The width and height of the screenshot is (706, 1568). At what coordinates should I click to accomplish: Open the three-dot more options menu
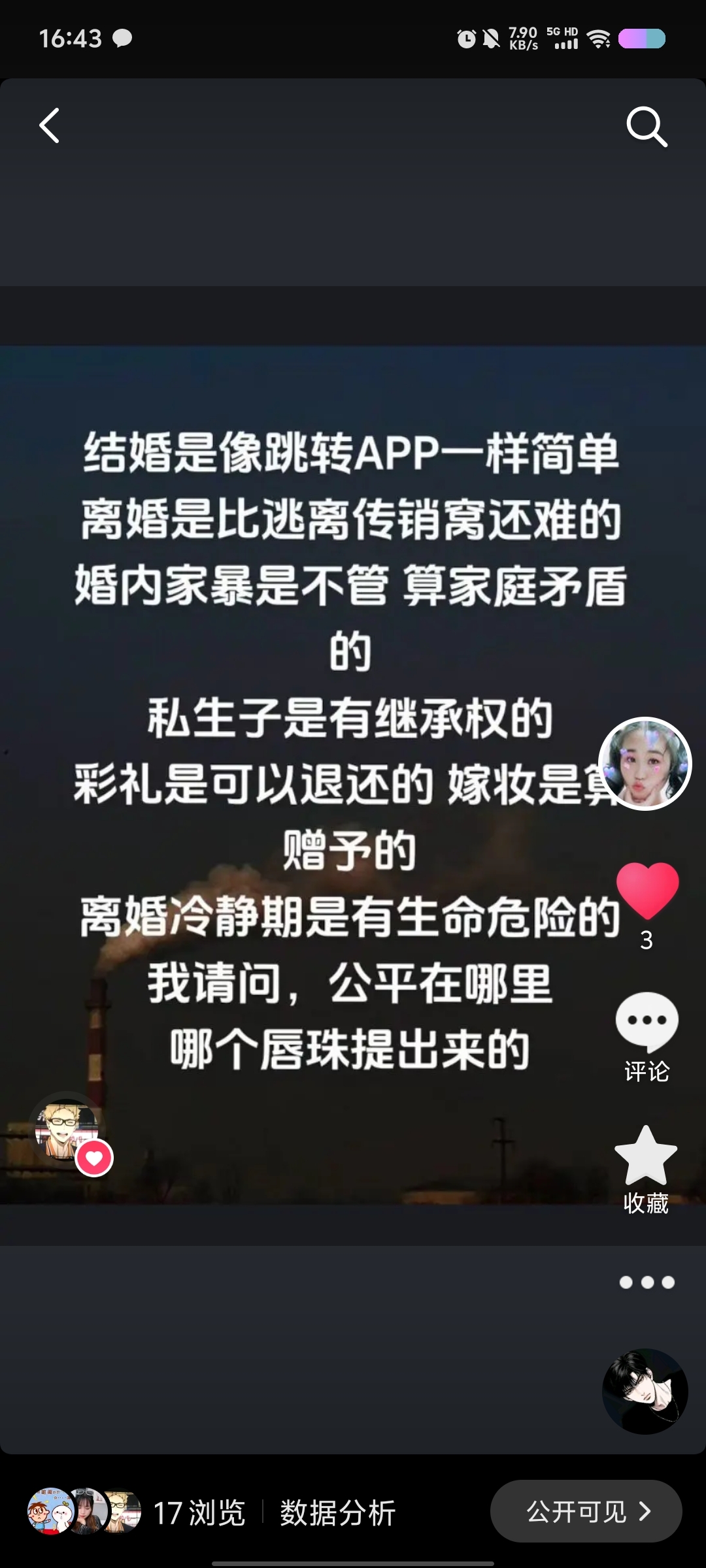click(x=647, y=1282)
